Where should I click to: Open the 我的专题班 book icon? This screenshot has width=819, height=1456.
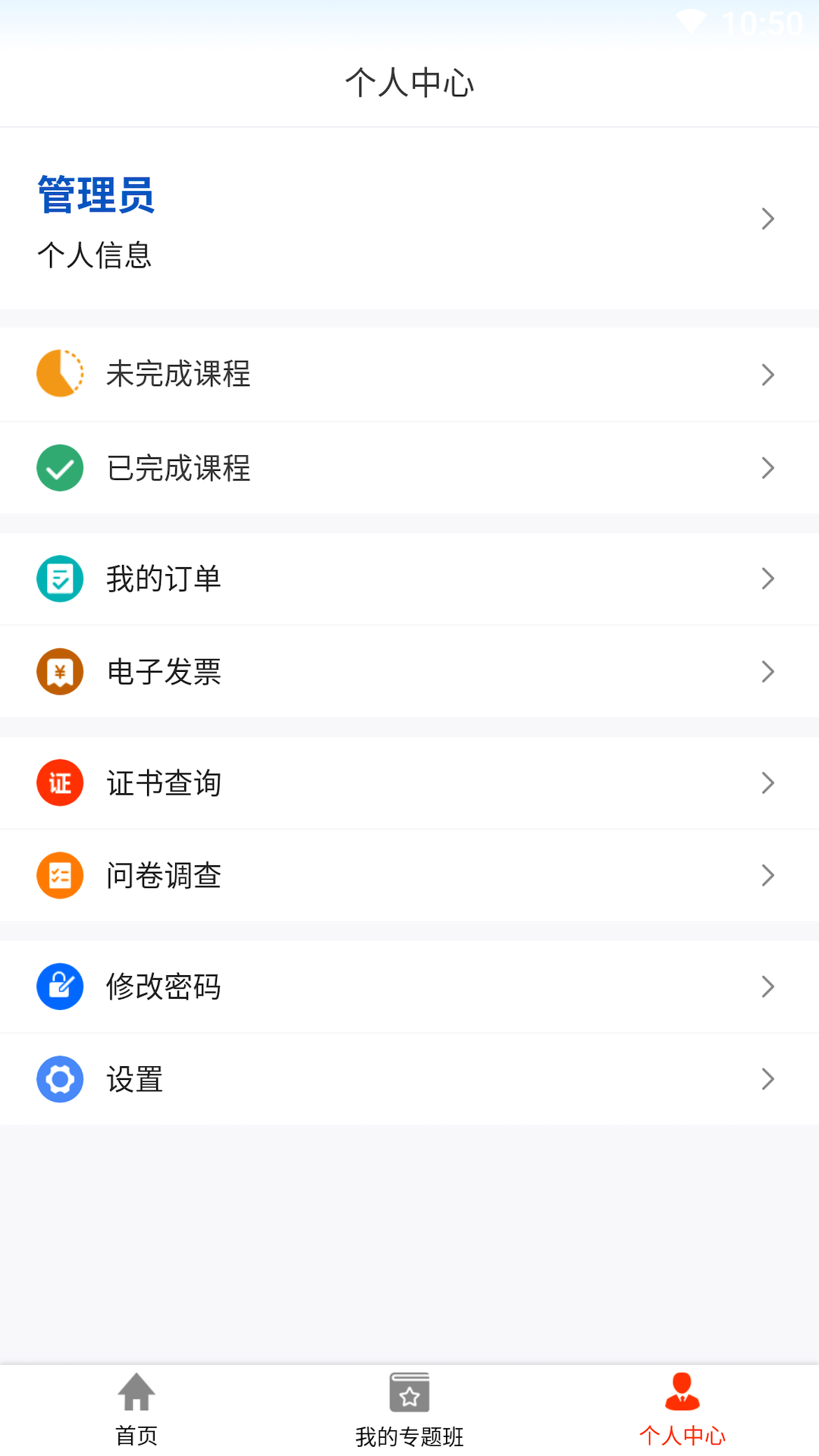point(409,1394)
